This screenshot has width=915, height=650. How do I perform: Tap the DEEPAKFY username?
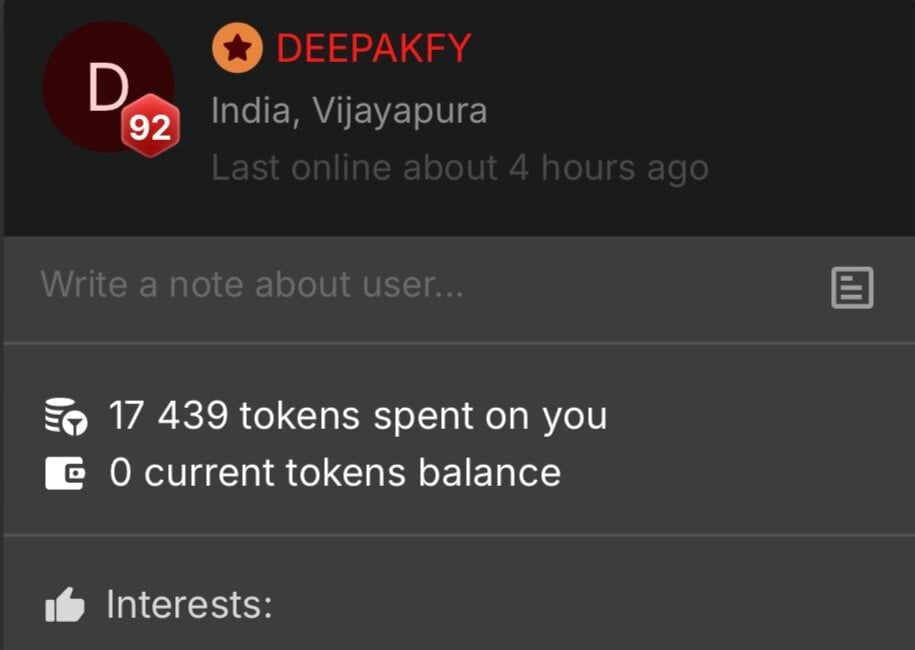372,49
